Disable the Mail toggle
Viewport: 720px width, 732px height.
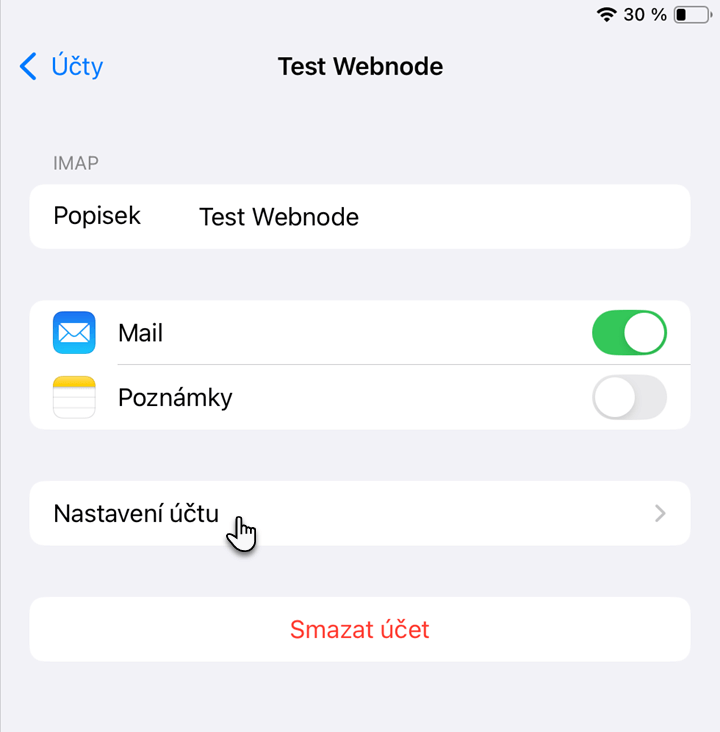point(629,333)
